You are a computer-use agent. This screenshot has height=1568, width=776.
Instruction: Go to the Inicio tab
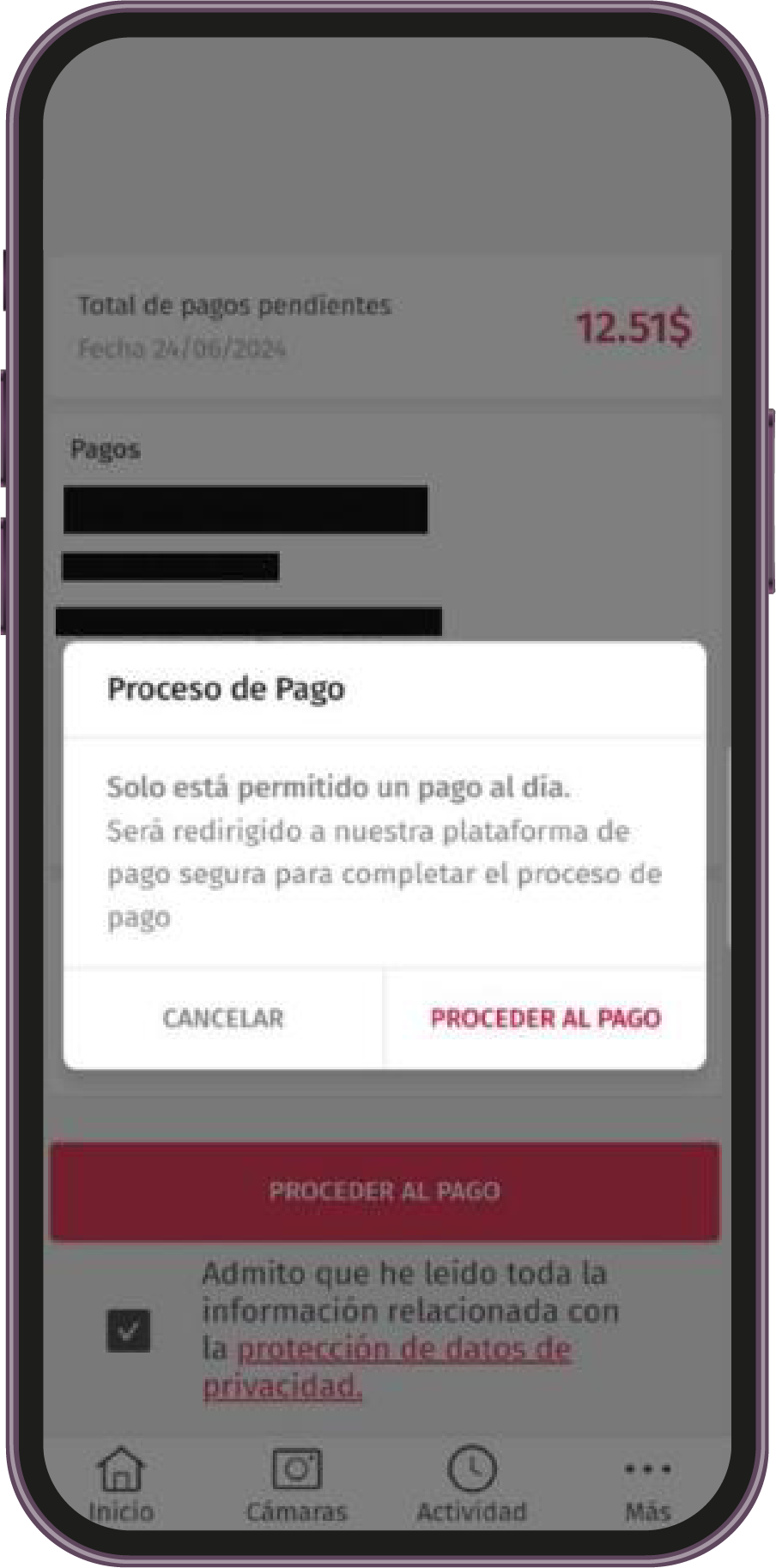(121, 1485)
